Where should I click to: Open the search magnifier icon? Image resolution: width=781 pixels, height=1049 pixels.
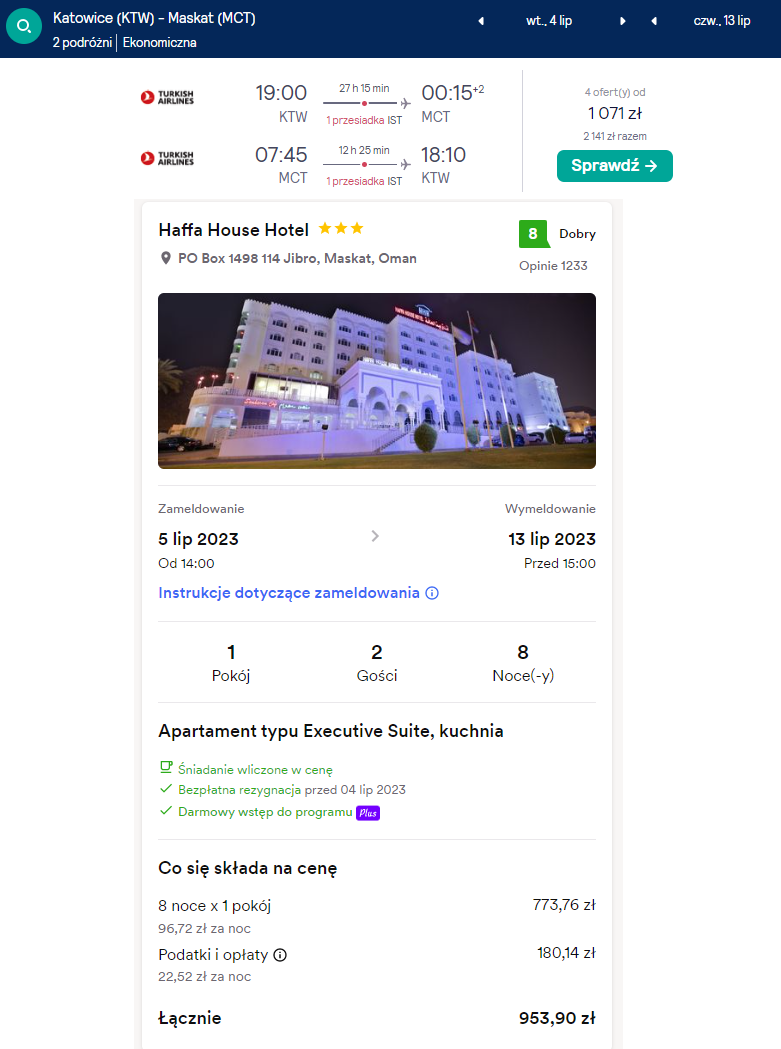24,27
